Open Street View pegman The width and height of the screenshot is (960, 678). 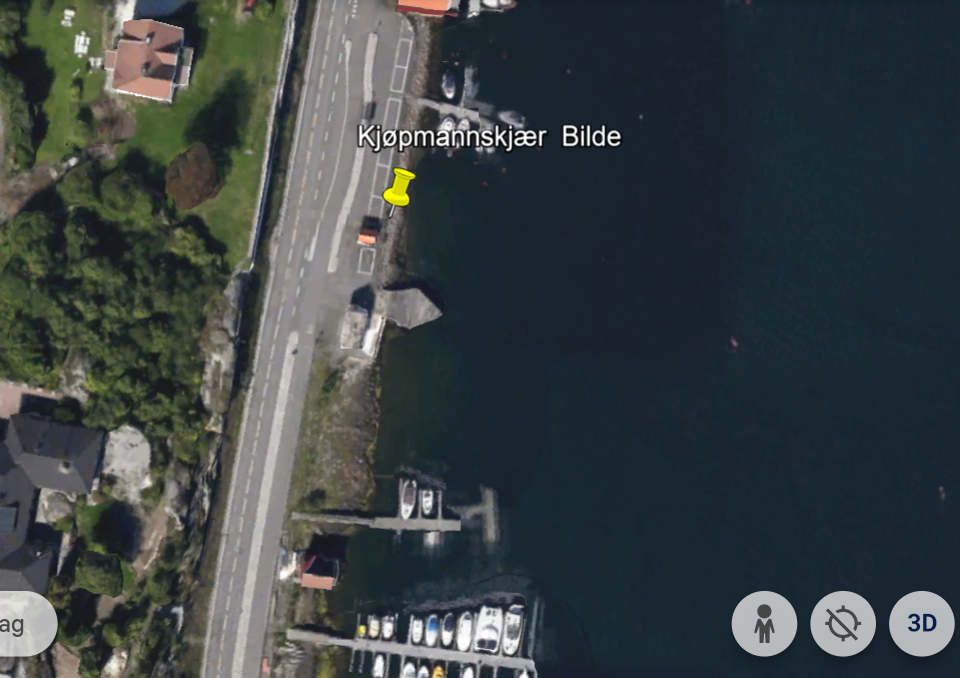[764, 624]
